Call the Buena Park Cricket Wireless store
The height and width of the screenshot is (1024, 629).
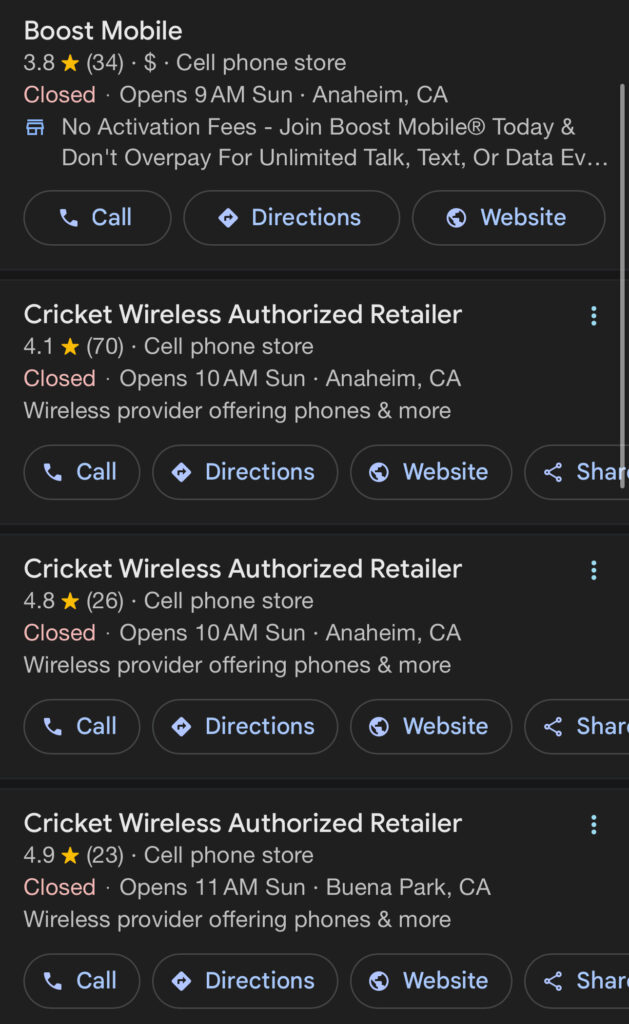tap(82, 981)
